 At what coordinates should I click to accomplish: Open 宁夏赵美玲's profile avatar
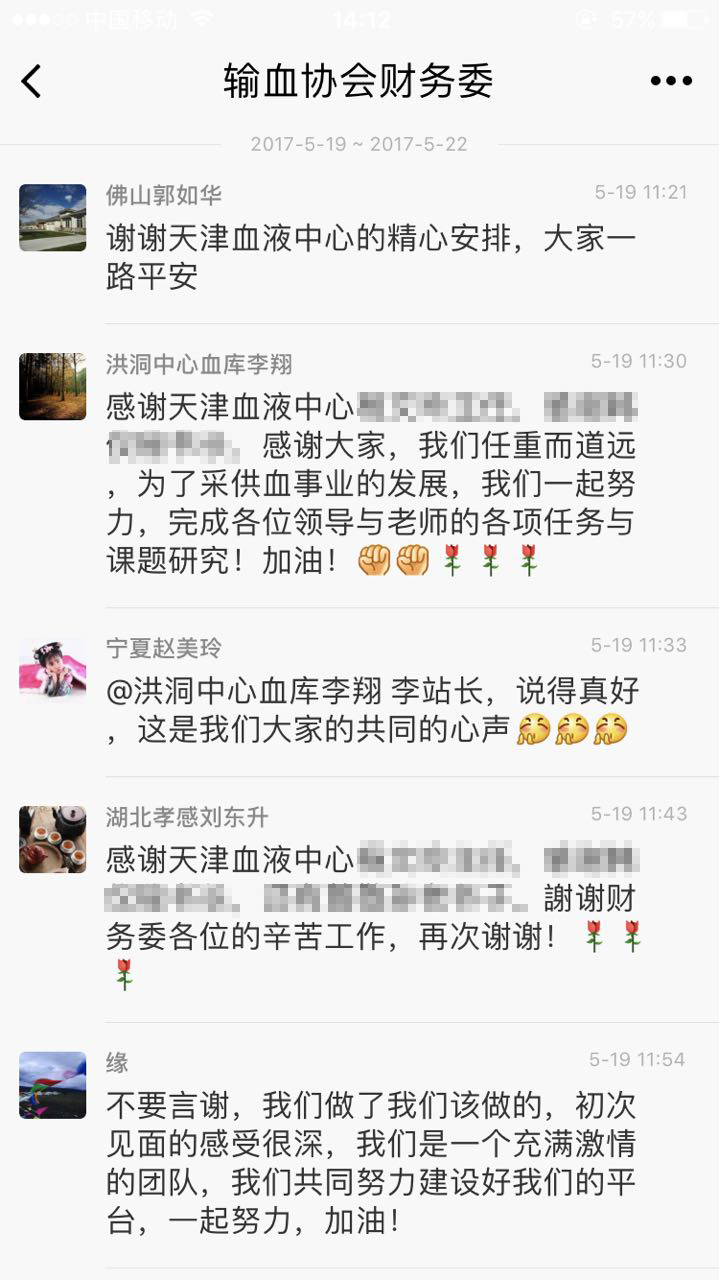click(x=53, y=669)
